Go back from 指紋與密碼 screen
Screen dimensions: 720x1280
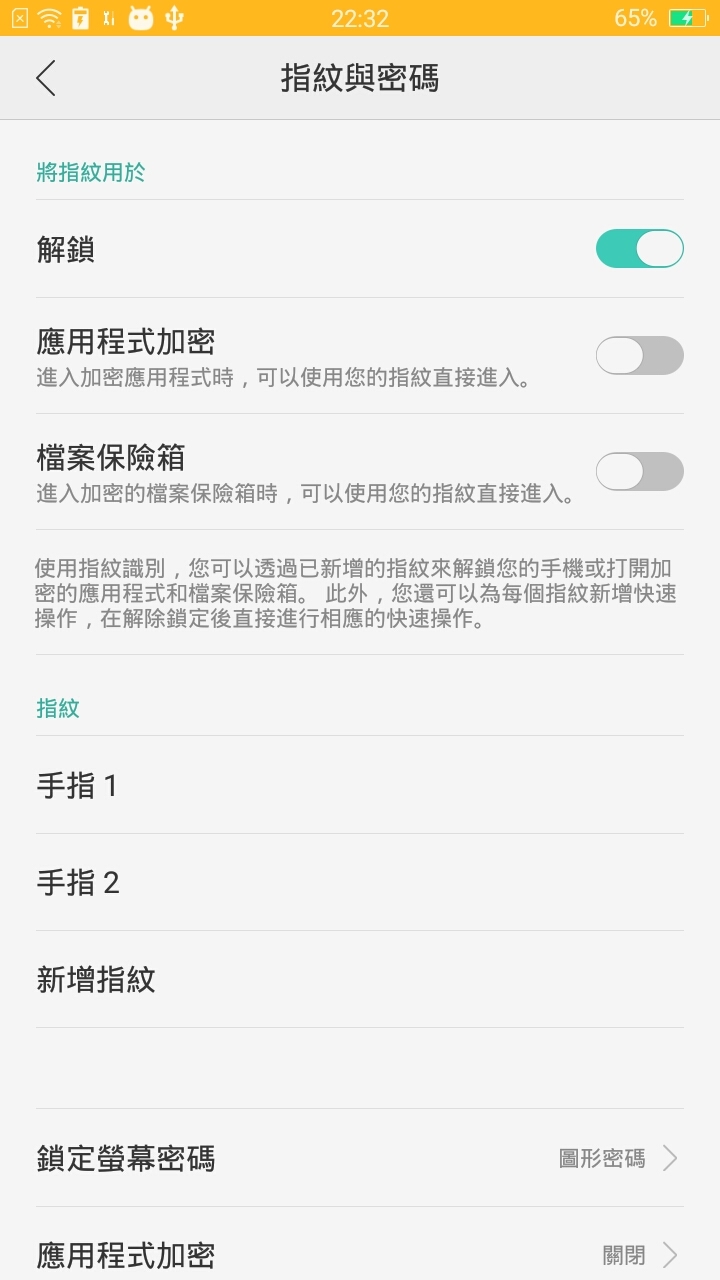46,78
